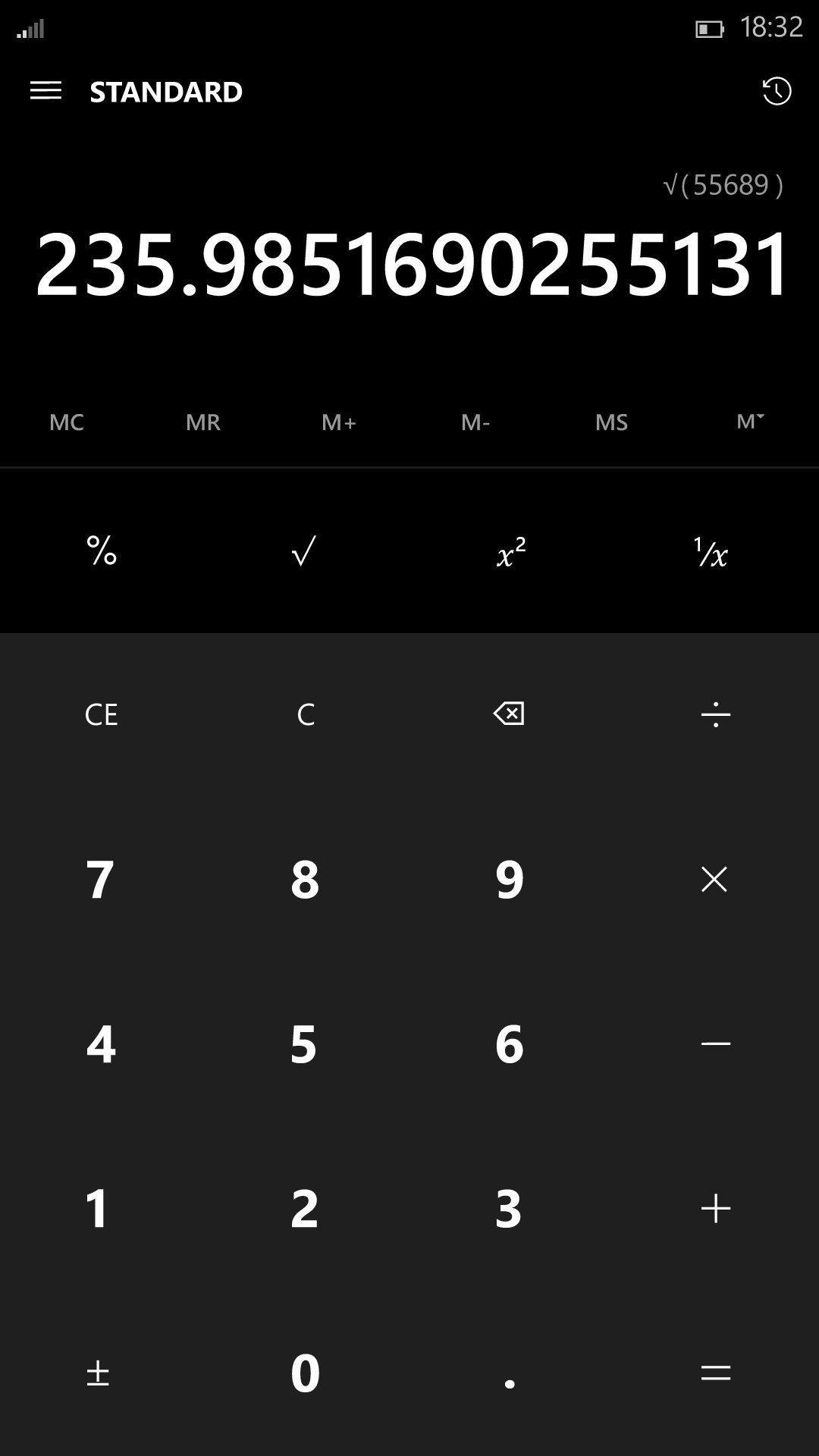Toggle the sign with ± key
Screen dimensions: 819x1456
tap(99, 1373)
